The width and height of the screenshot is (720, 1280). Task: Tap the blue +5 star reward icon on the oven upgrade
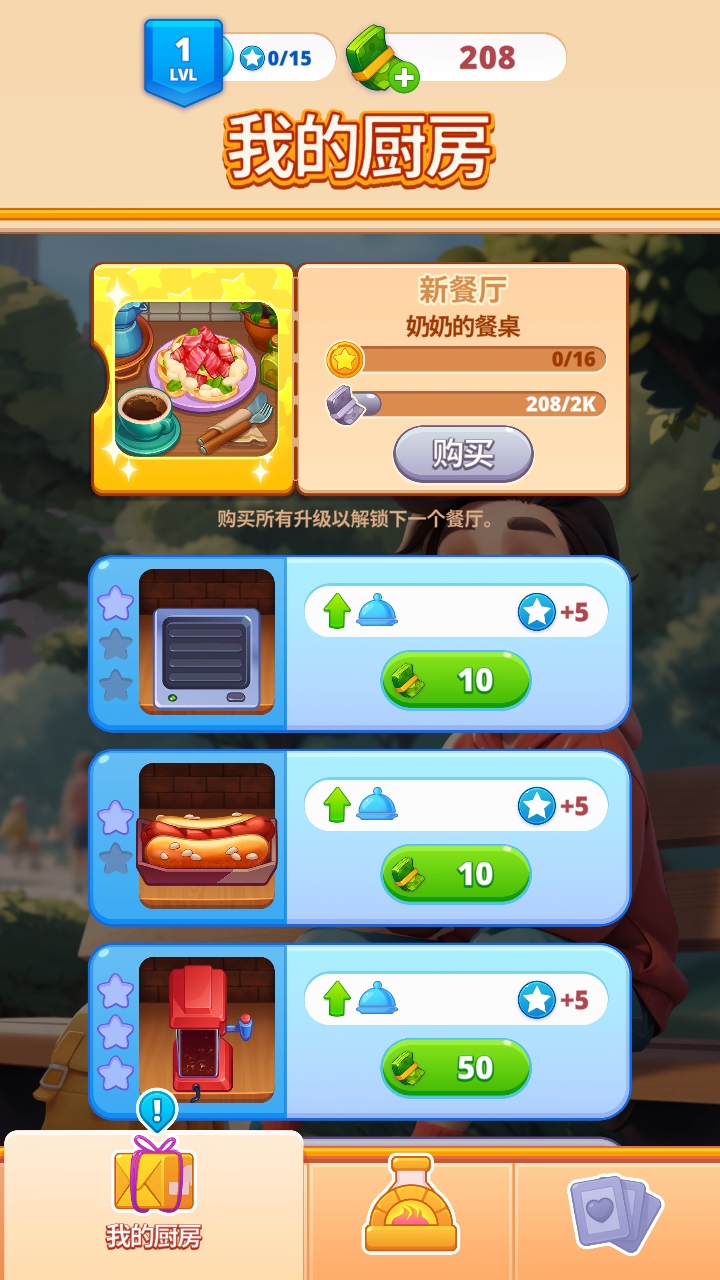click(539, 612)
